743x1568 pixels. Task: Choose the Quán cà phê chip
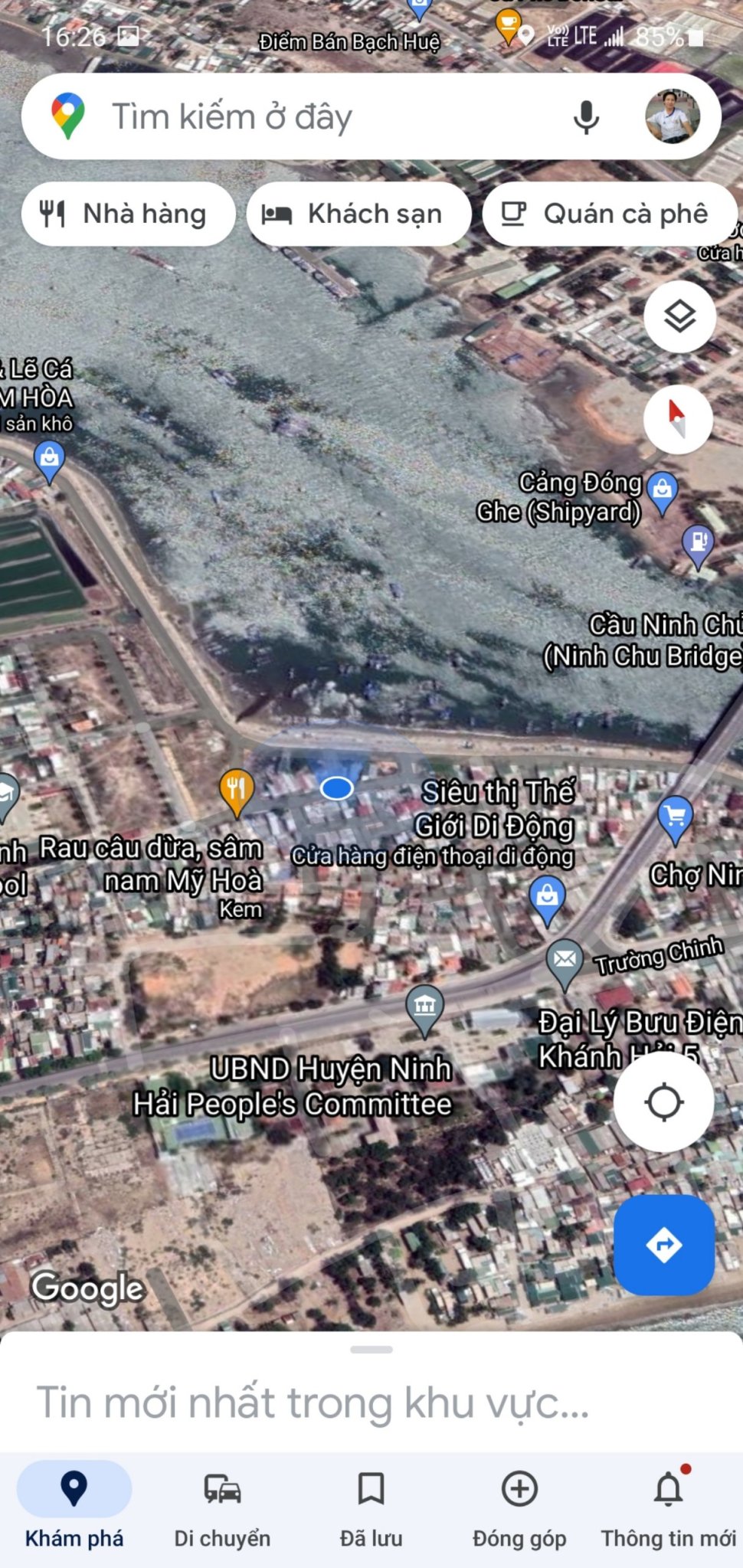click(x=610, y=214)
